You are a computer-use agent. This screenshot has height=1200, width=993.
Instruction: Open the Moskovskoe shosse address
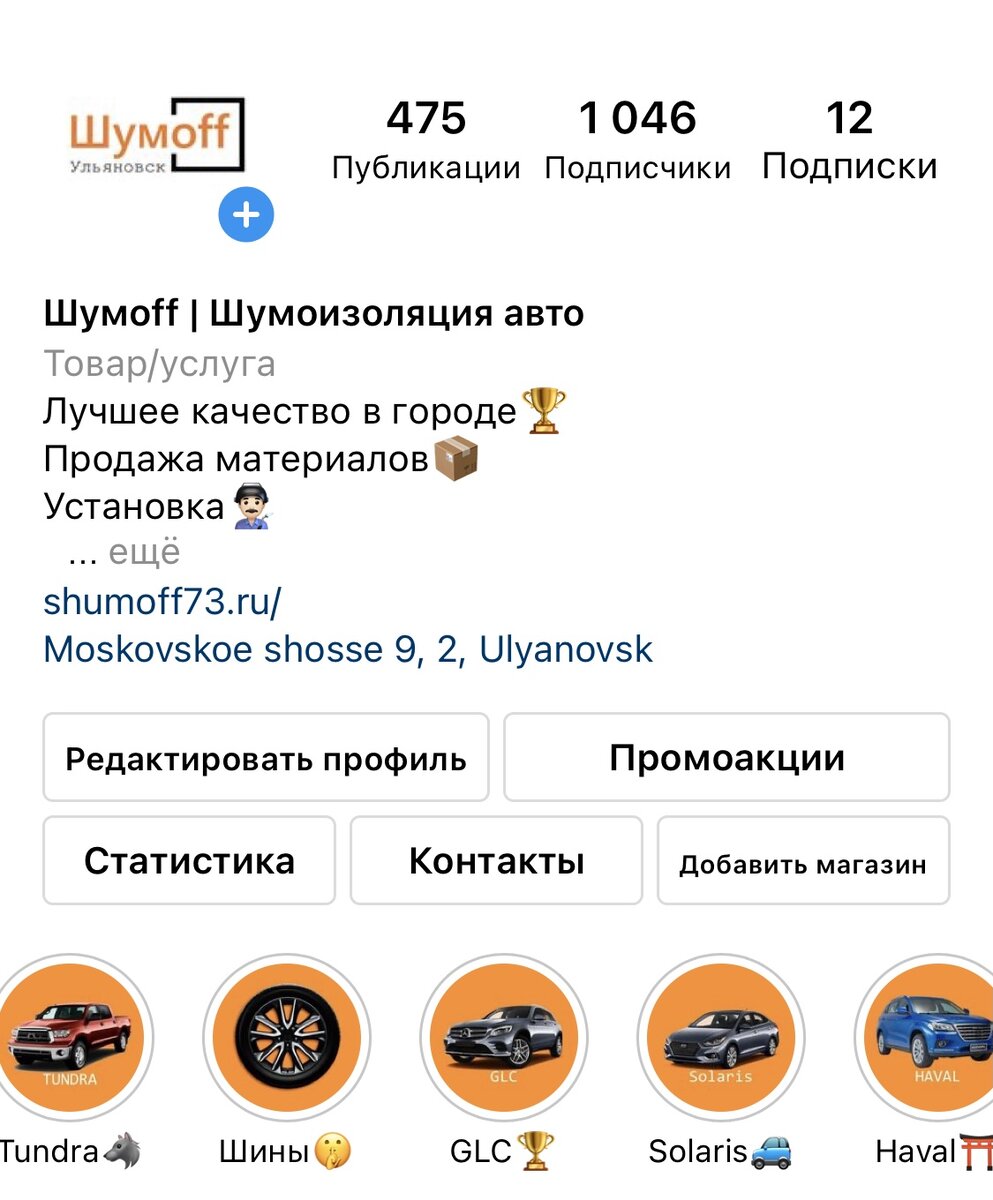347,650
